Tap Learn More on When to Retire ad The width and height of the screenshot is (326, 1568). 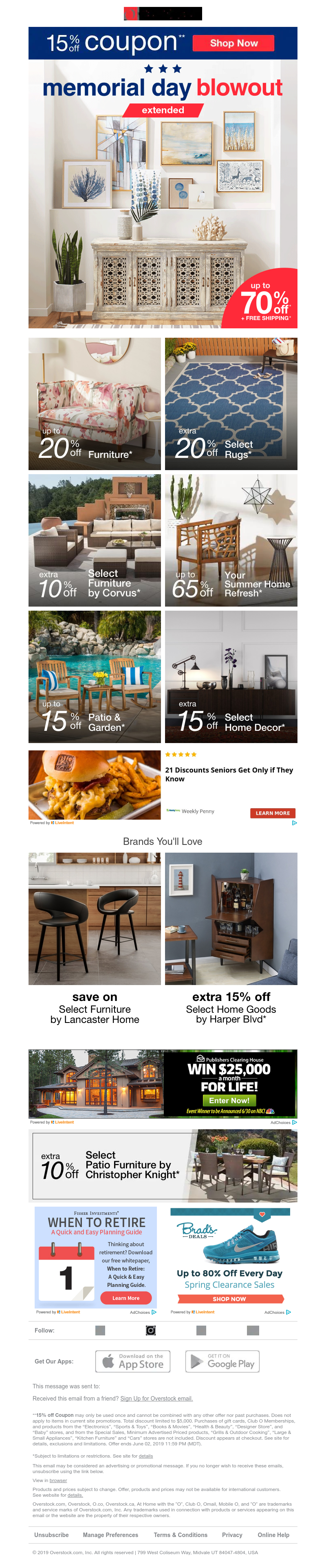(126, 1298)
